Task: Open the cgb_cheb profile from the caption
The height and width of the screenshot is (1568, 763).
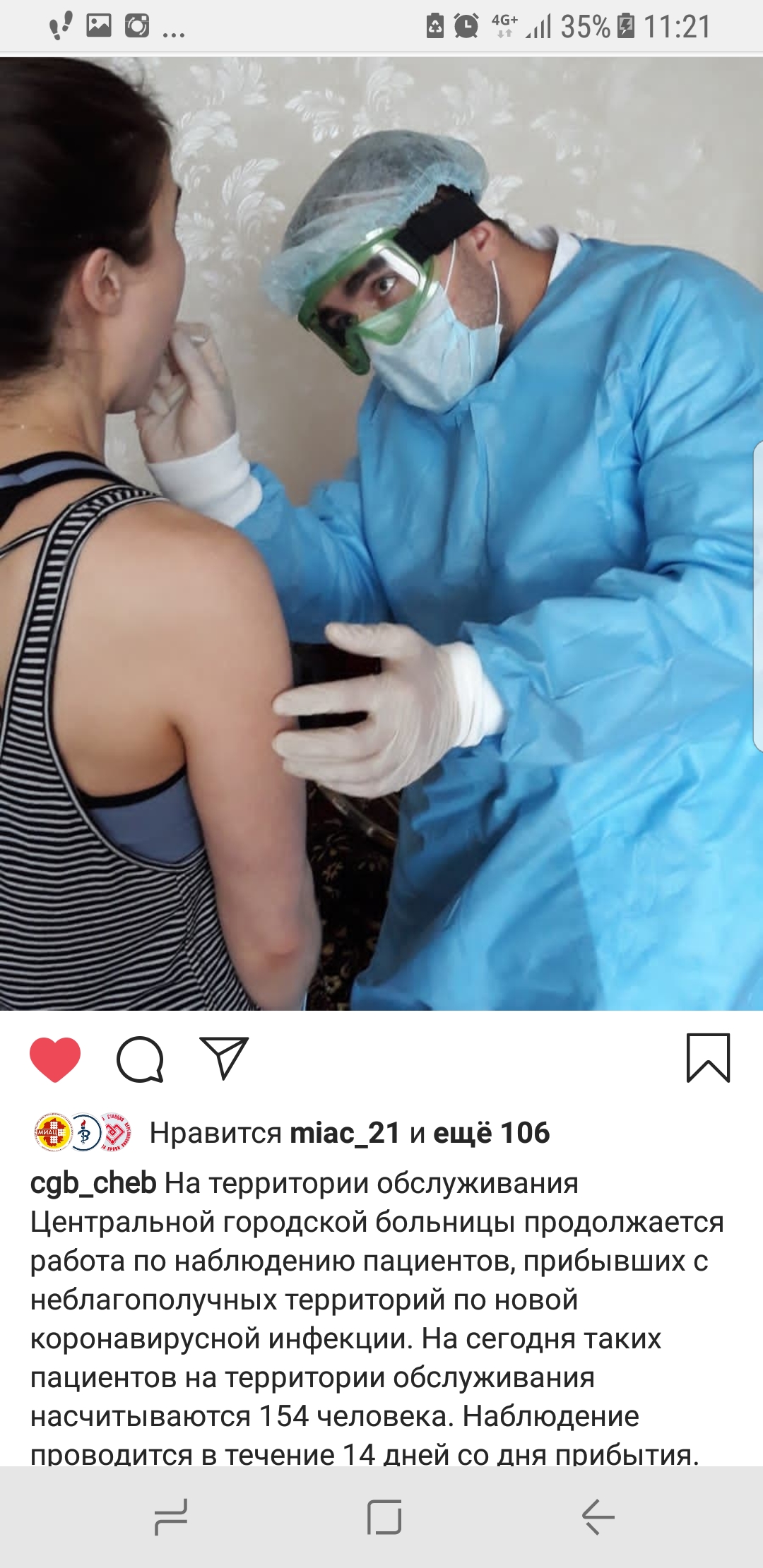Action: click(93, 1183)
